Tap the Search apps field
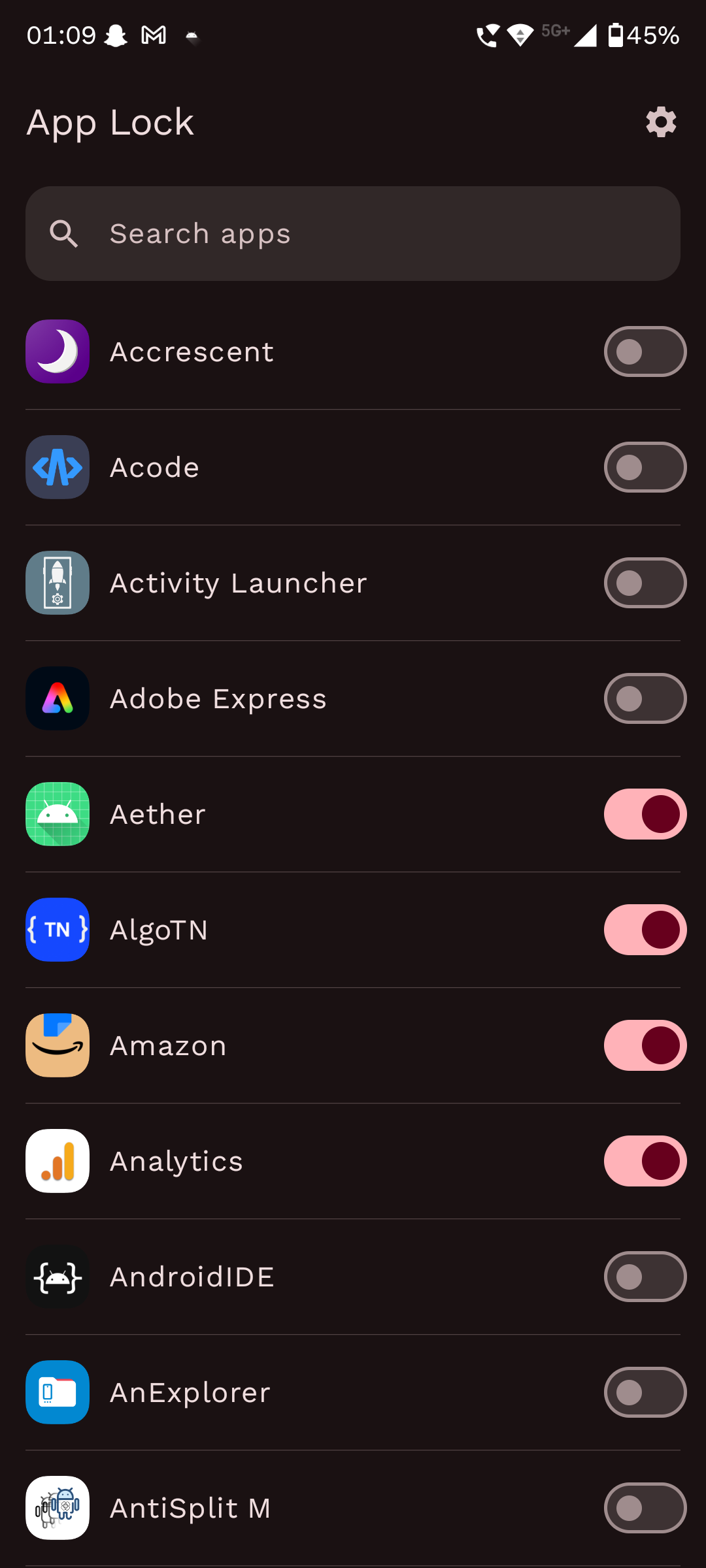This screenshot has width=706, height=1568. coord(353,233)
